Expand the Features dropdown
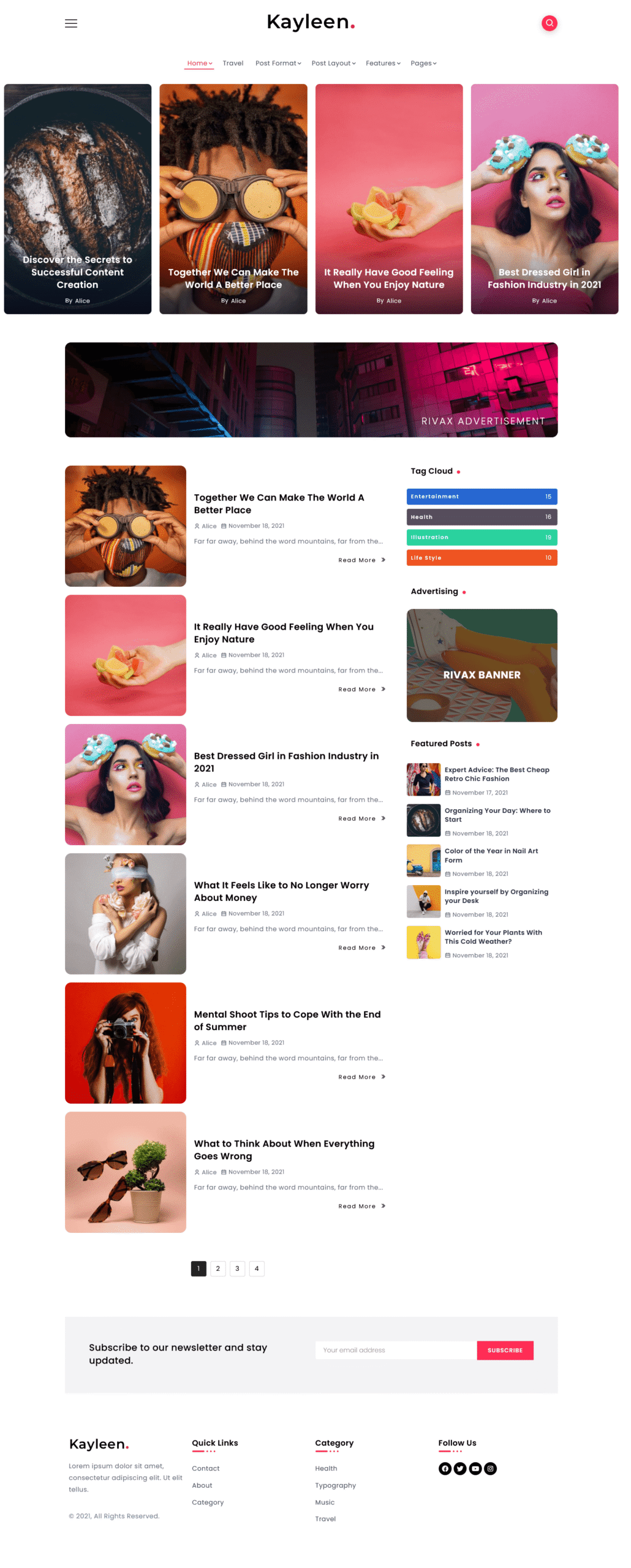This screenshot has width=631, height=1568. (x=383, y=63)
